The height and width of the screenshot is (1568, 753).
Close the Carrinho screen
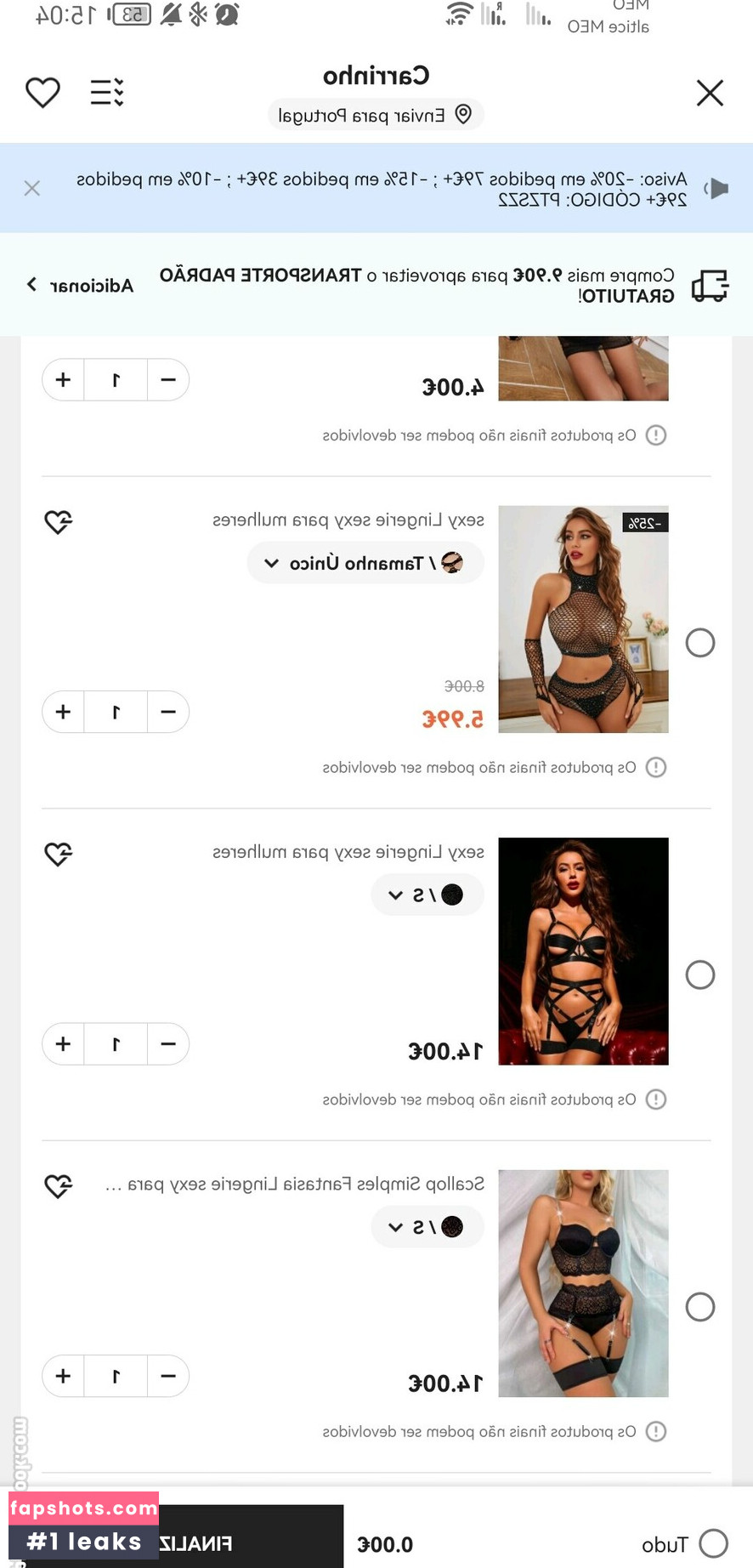tap(710, 93)
